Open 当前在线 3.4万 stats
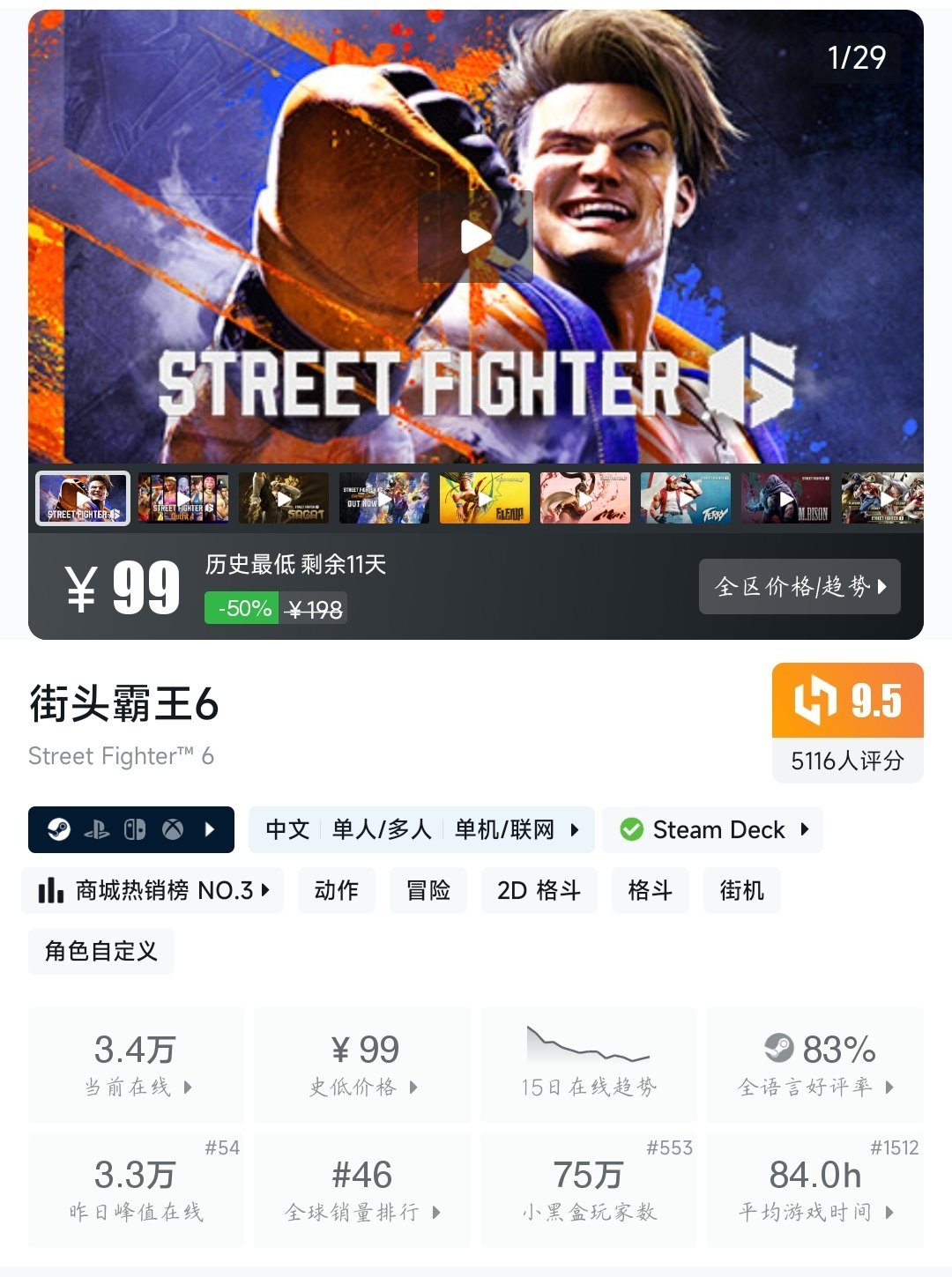Image resolution: width=952 pixels, height=1277 pixels. pos(136,1065)
